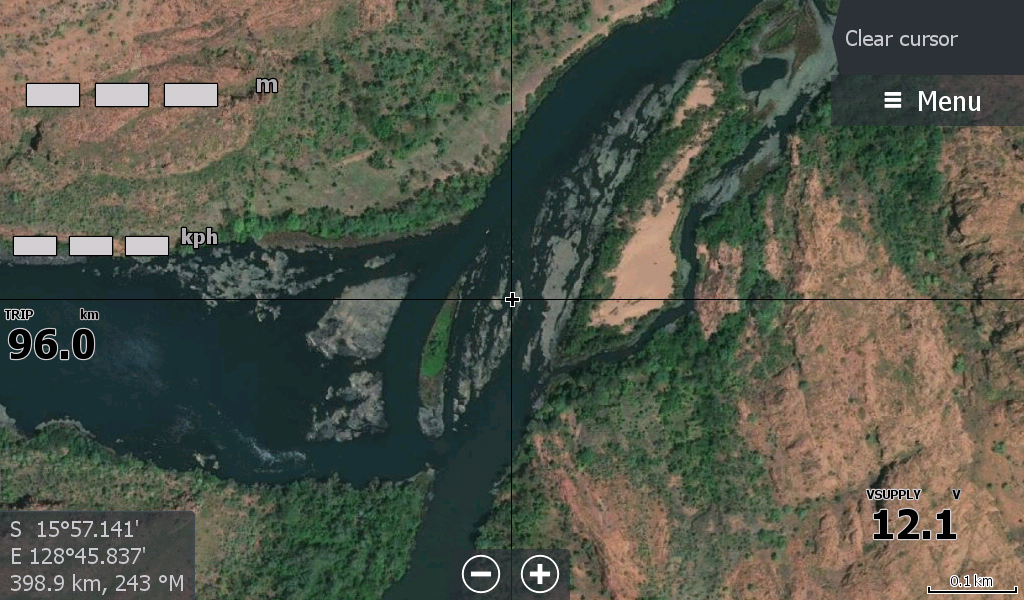Zoom out the chart with minus
The width and height of the screenshot is (1024, 600).
(481, 574)
